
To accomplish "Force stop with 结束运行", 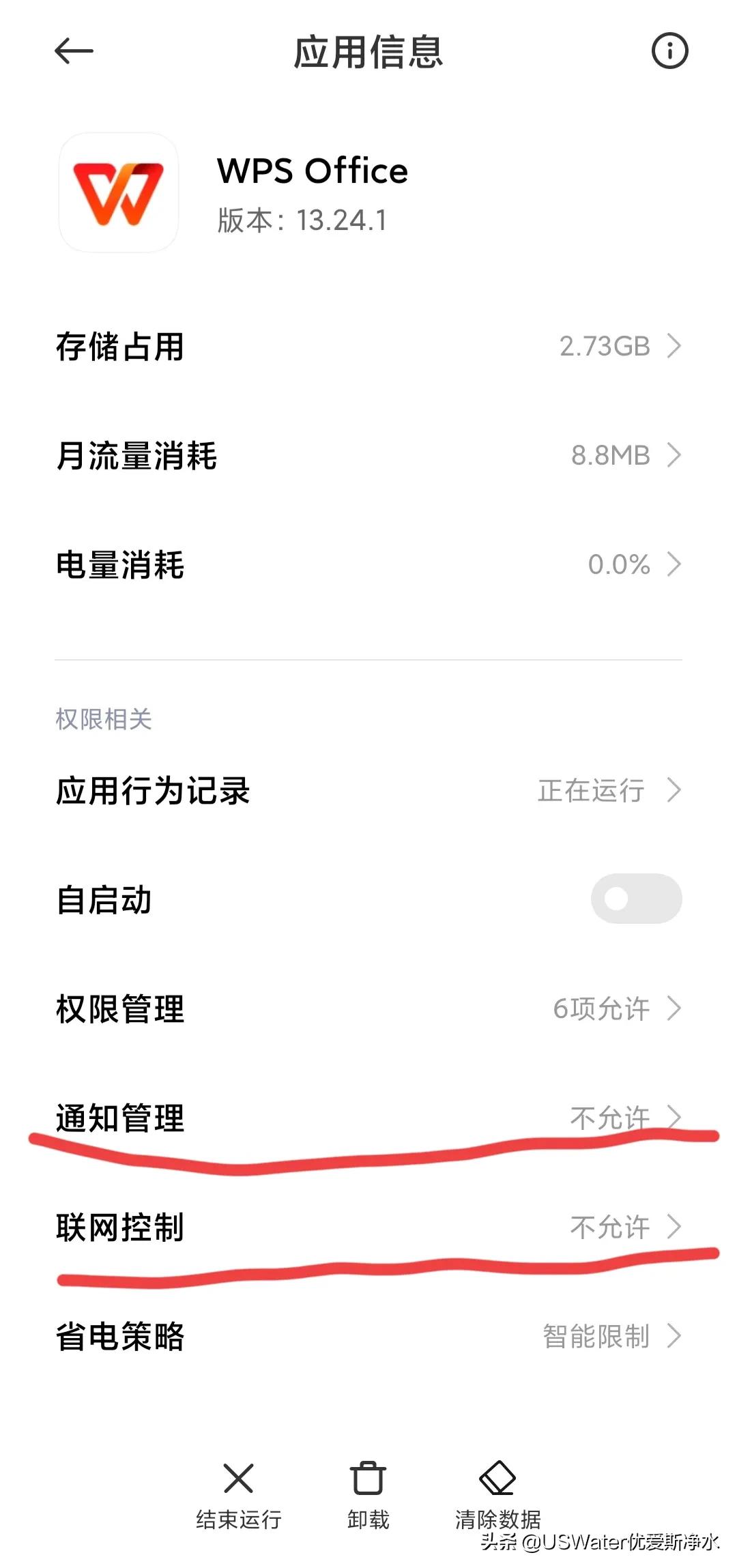I will point(238,1494).
